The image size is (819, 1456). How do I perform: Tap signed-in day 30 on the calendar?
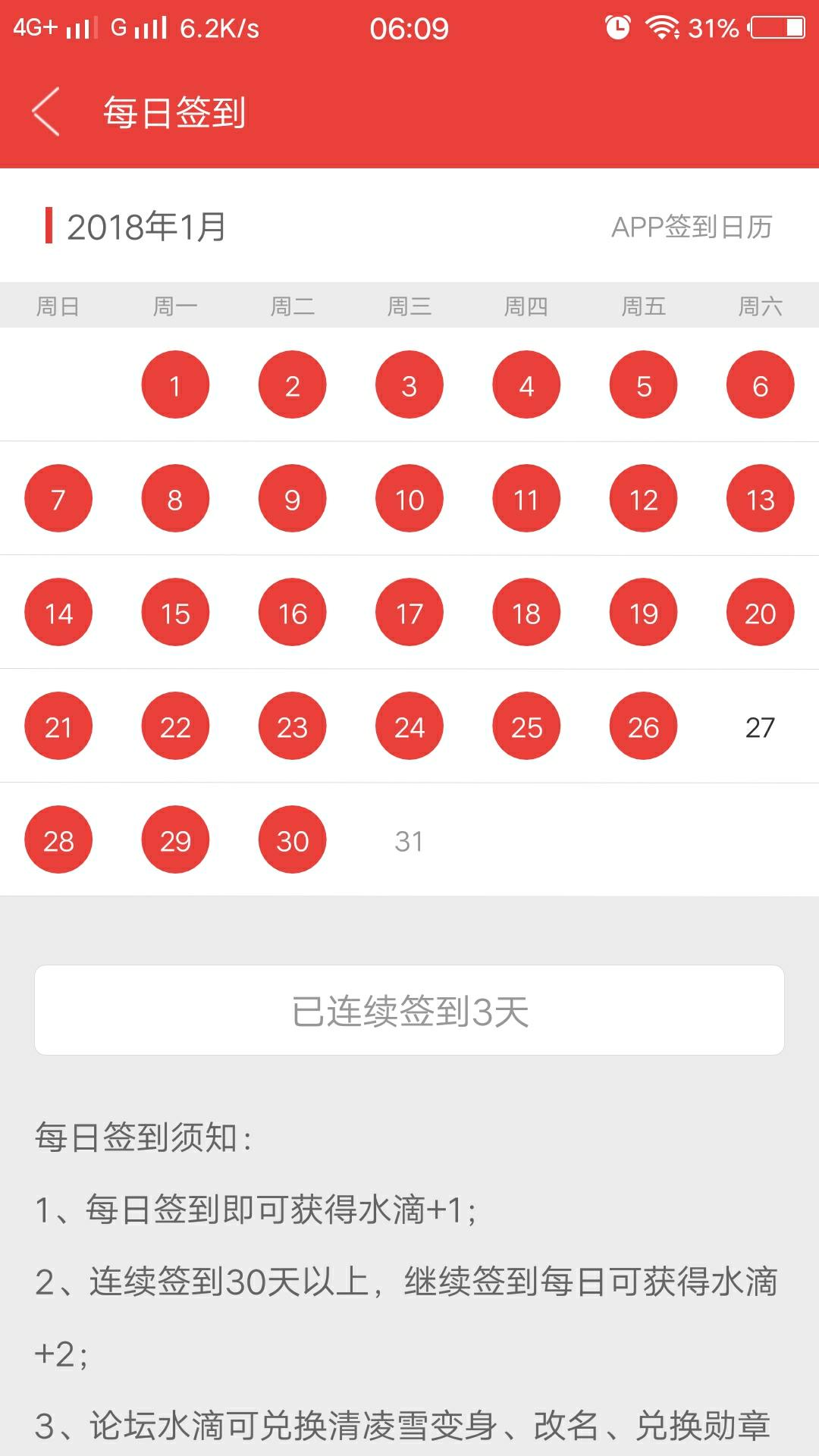292,840
